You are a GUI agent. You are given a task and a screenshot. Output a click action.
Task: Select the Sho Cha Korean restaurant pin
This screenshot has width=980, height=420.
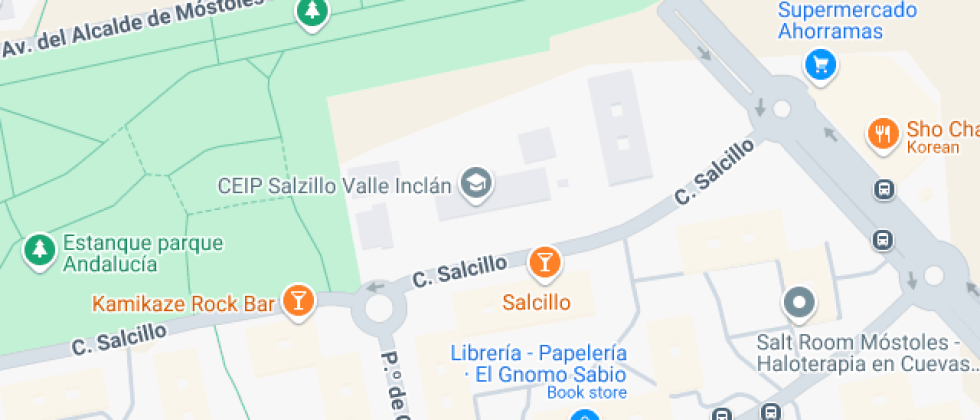(x=882, y=133)
